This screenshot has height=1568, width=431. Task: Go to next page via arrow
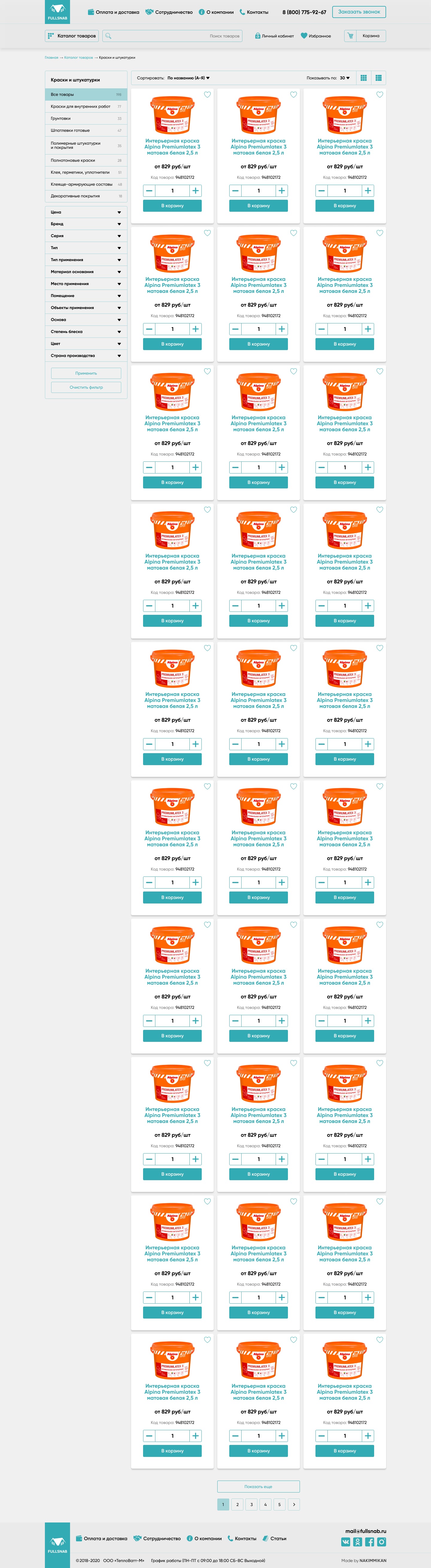point(294,1504)
